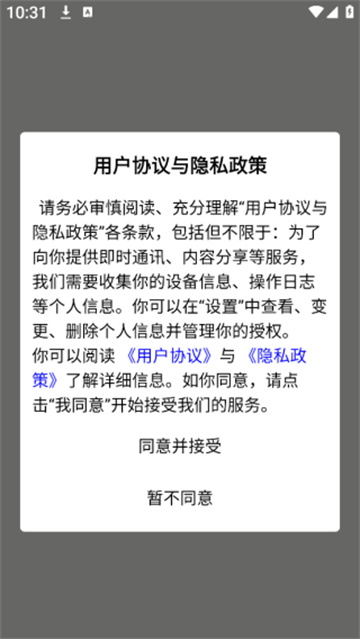Image resolution: width=360 pixels, height=639 pixels.
Task: Decline by tapping 暂不同意
Action: 180,498
